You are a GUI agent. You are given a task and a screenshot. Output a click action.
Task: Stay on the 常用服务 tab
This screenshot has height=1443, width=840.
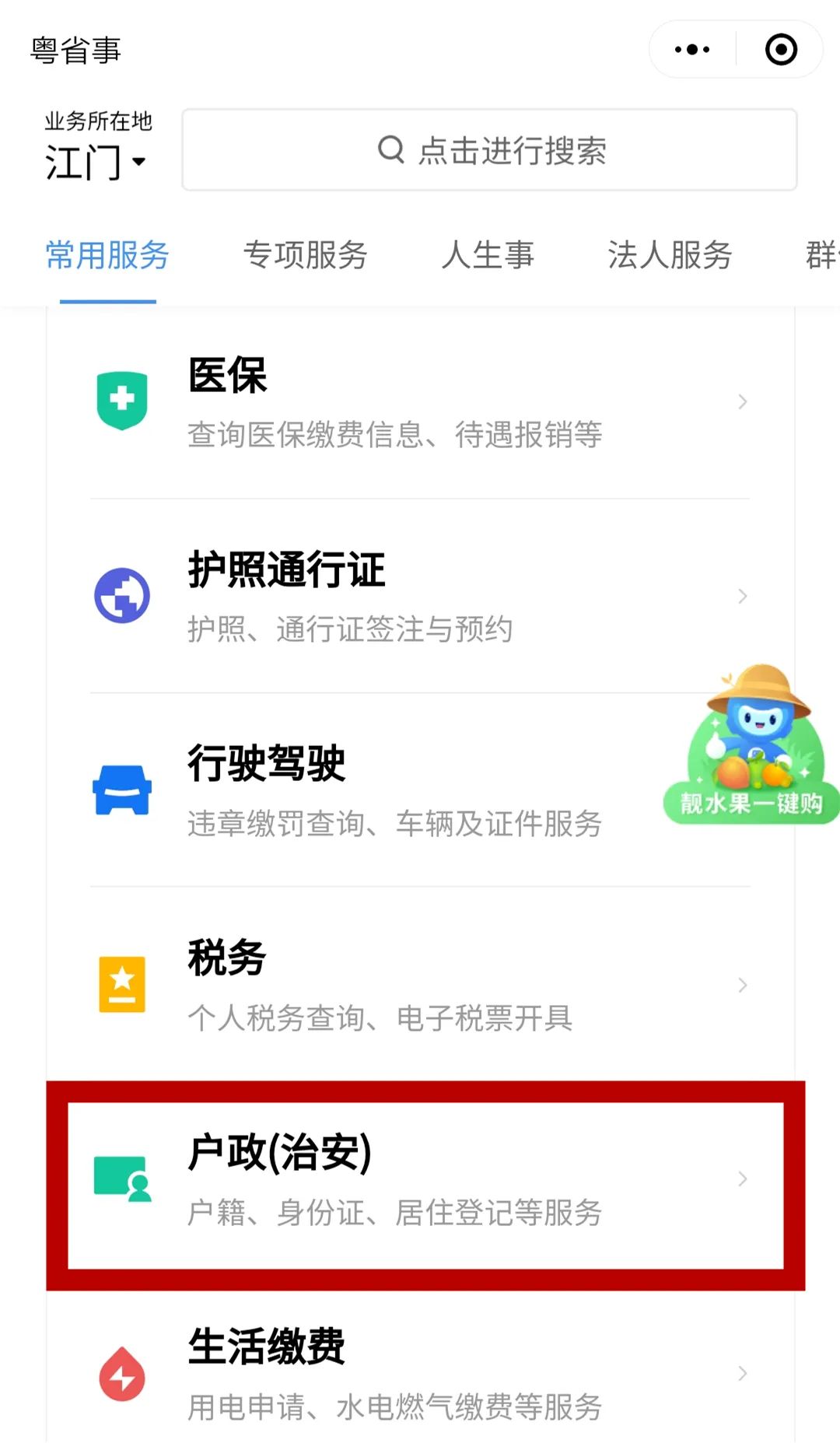(107, 255)
